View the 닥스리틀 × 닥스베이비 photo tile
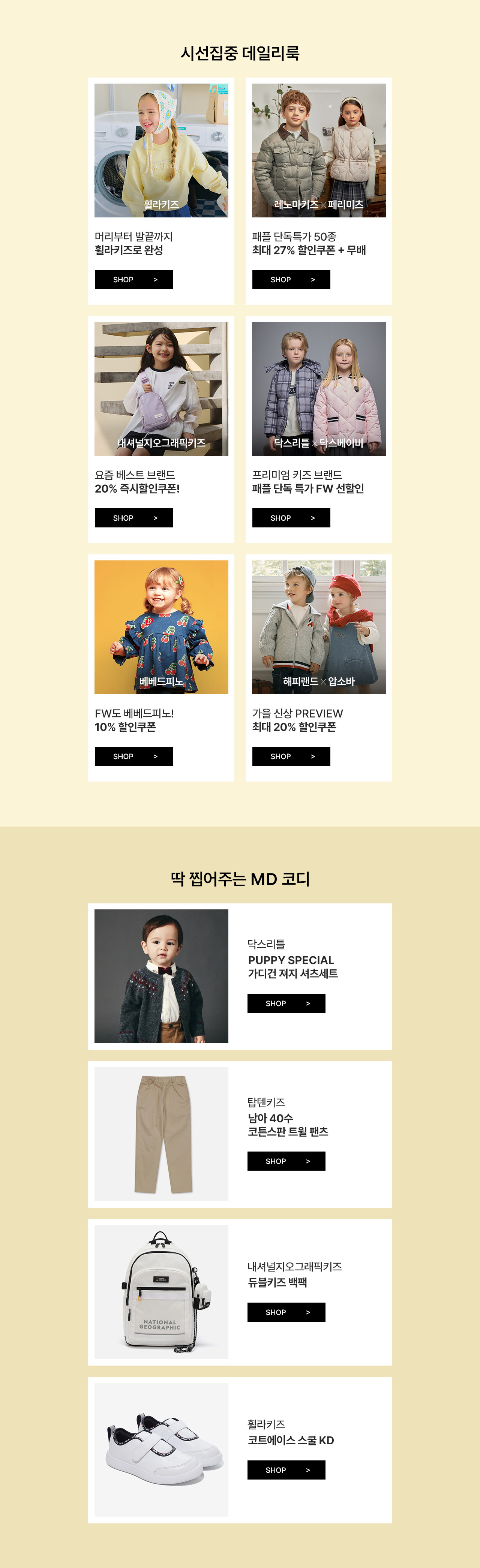The image size is (480, 1568). 319,388
